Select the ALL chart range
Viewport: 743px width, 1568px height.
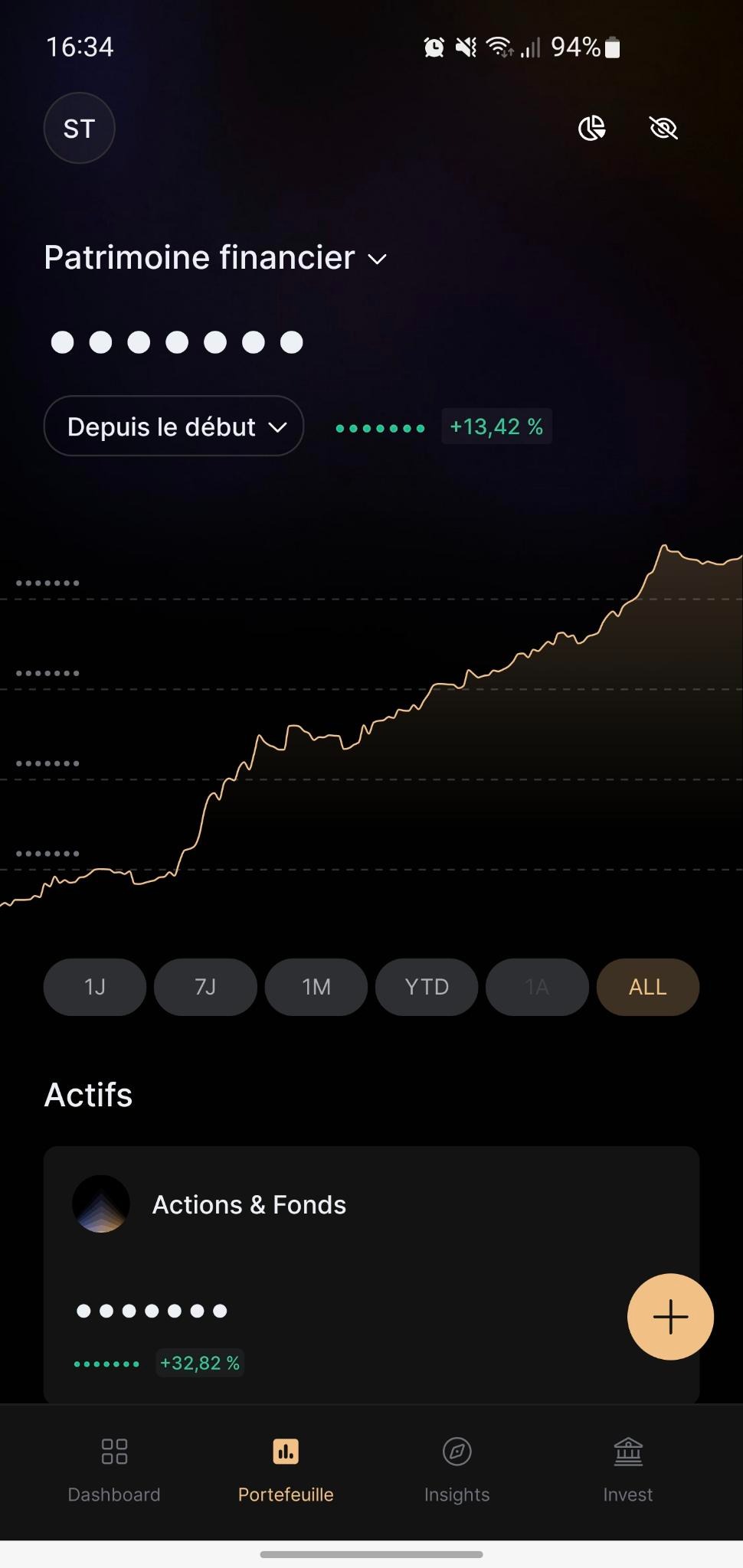(x=648, y=987)
